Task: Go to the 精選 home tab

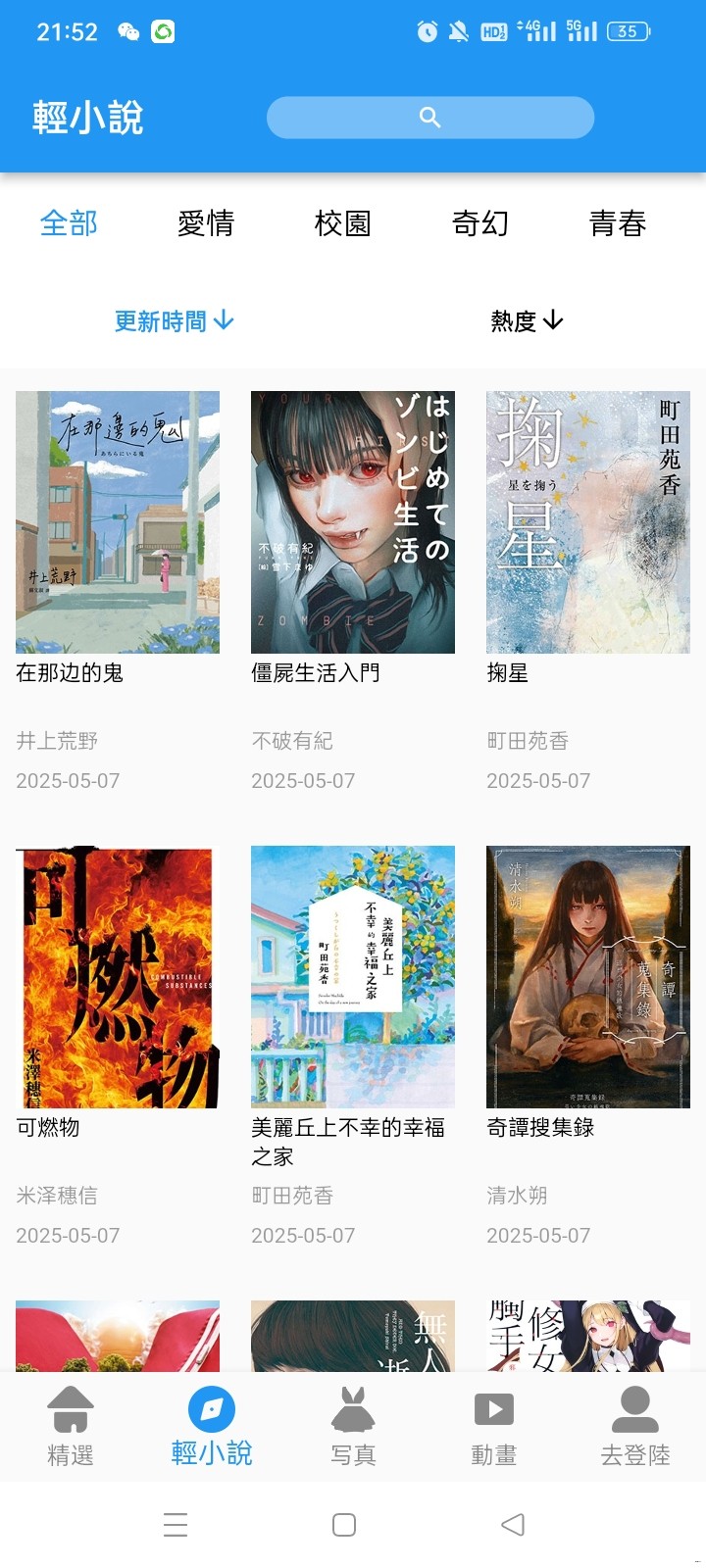Action: tap(71, 1426)
